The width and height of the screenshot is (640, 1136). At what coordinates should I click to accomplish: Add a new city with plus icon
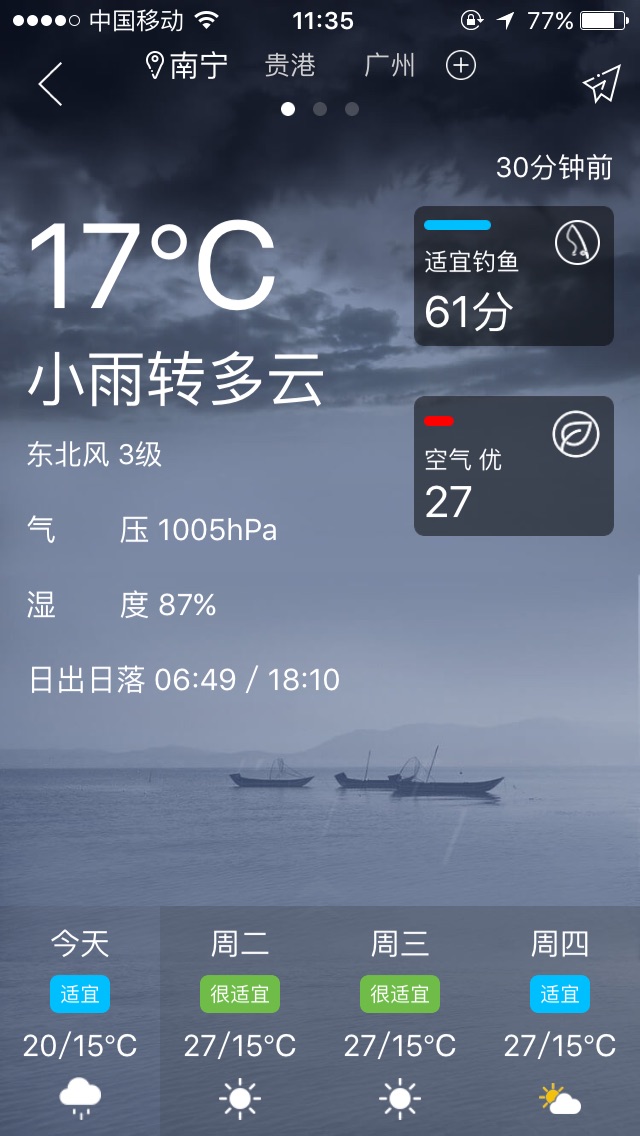click(460, 66)
